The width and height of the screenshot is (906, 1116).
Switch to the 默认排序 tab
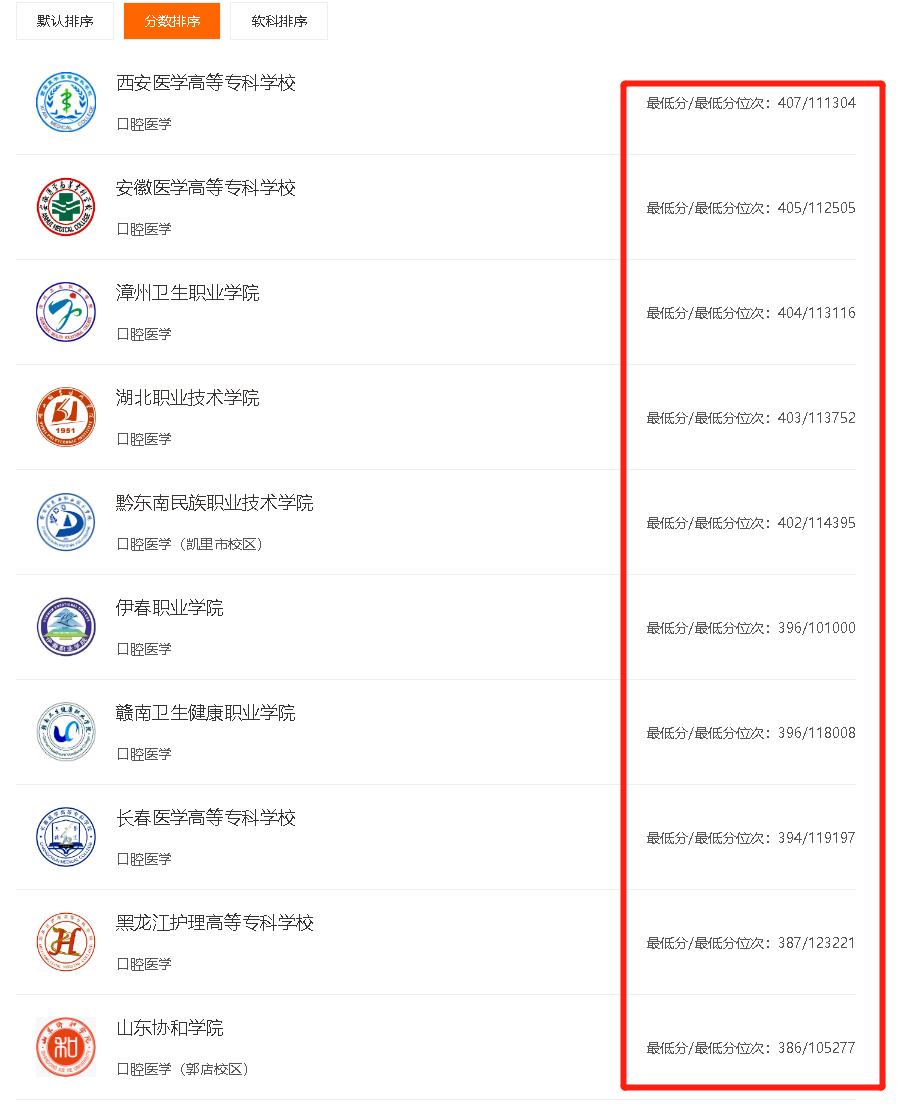tap(63, 21)
